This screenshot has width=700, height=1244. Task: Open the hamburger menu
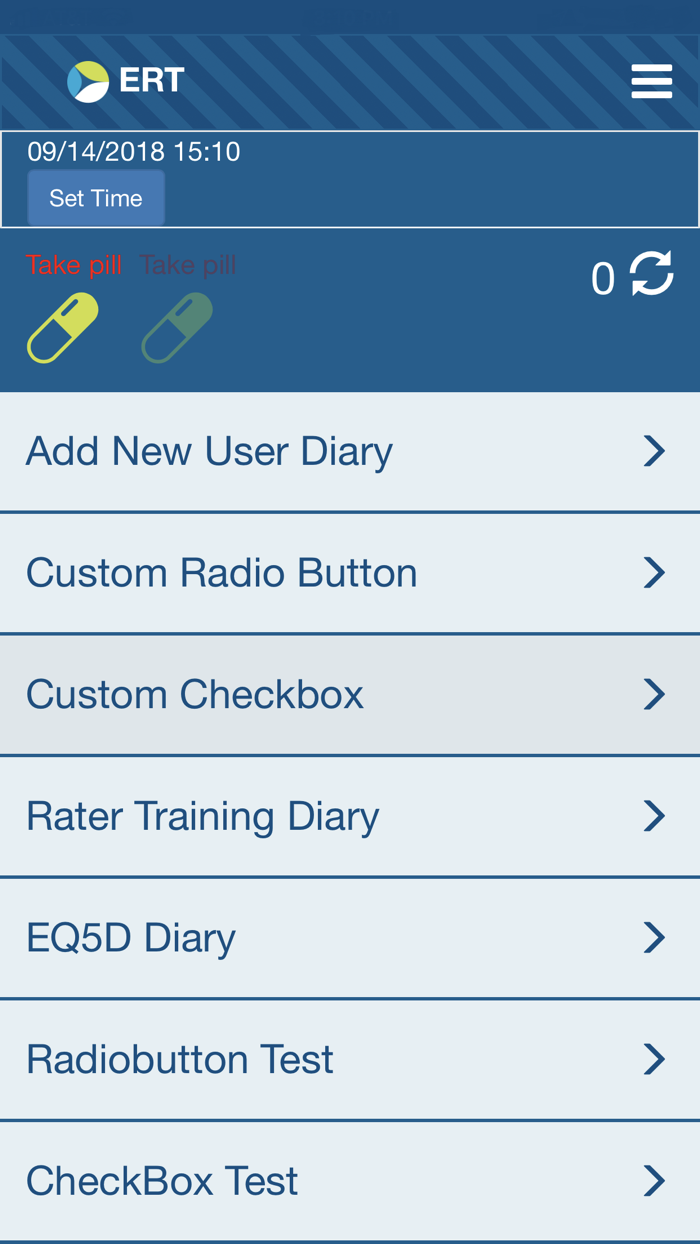click(651, 81)
